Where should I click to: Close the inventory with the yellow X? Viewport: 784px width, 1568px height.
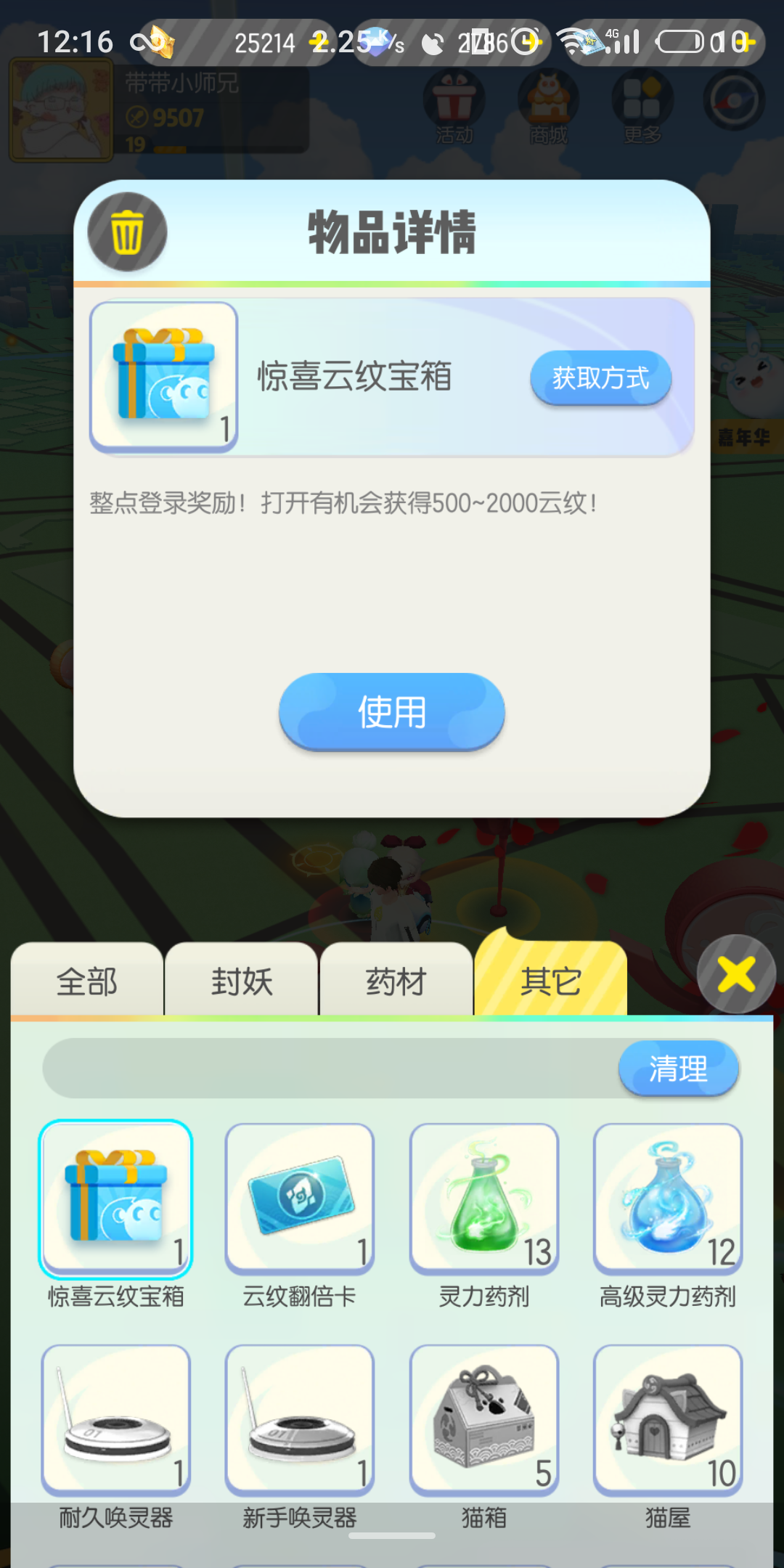point(736,974)
